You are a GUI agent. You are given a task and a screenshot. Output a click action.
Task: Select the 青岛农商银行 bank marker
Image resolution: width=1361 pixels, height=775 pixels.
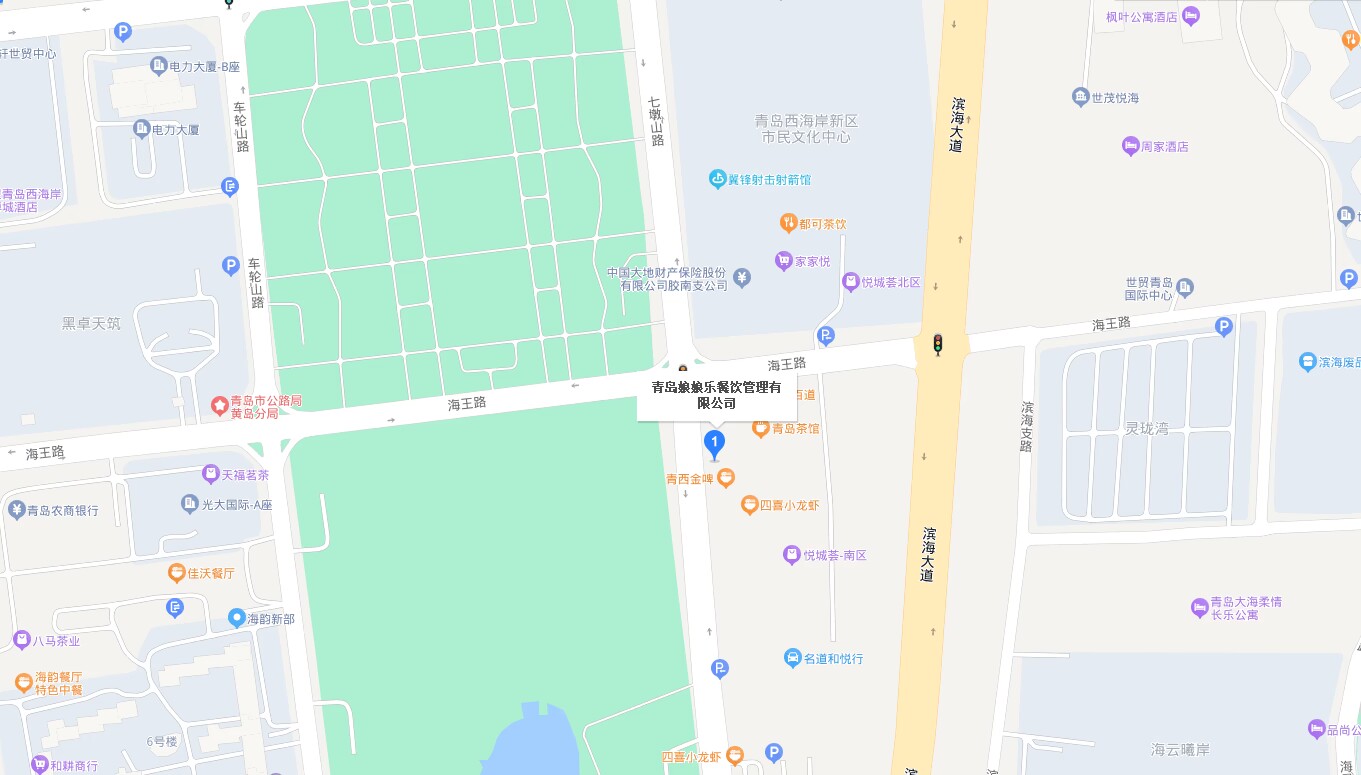click(x=16, y=510)
